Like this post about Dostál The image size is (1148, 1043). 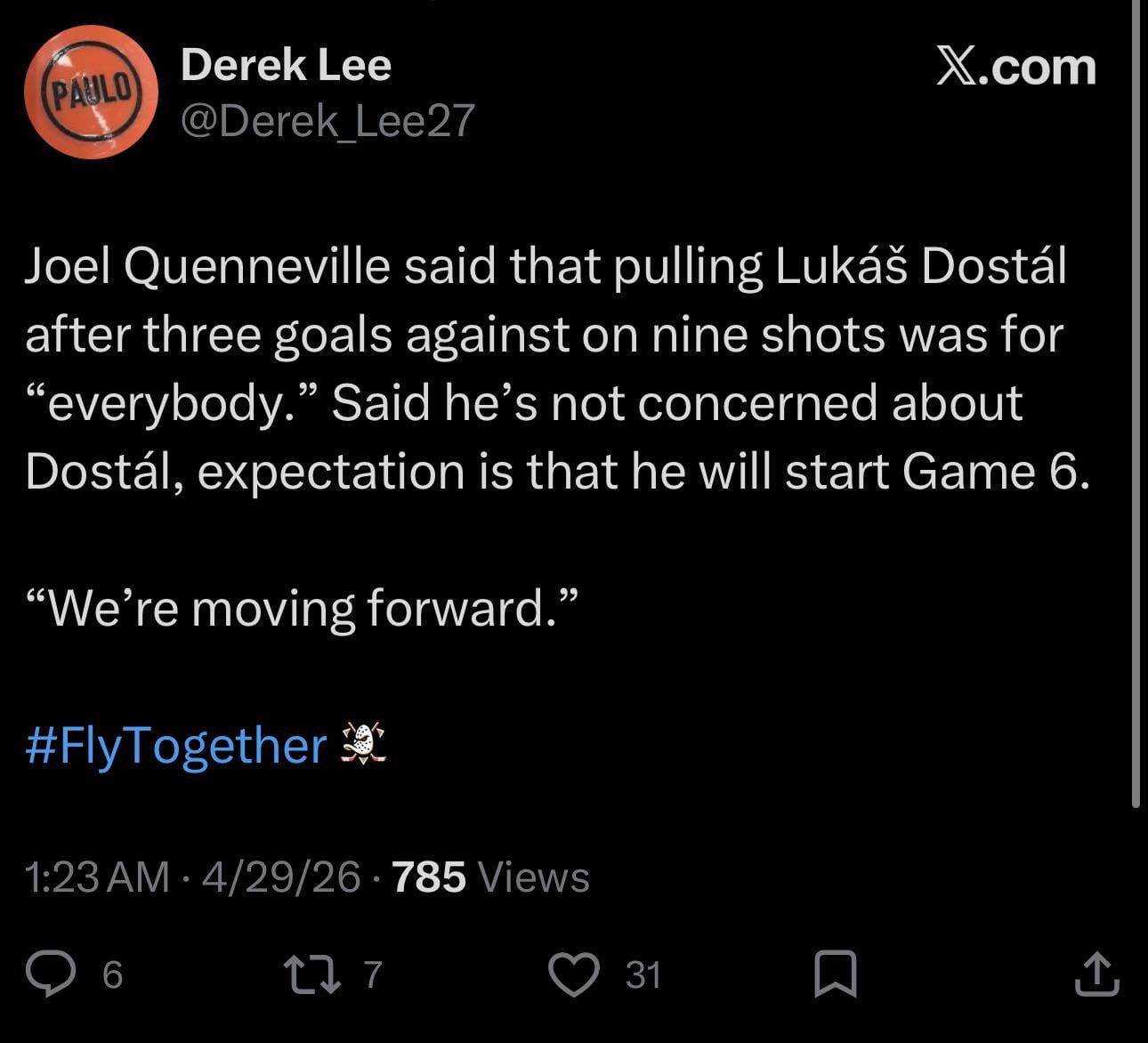click(x=576, y=974)
